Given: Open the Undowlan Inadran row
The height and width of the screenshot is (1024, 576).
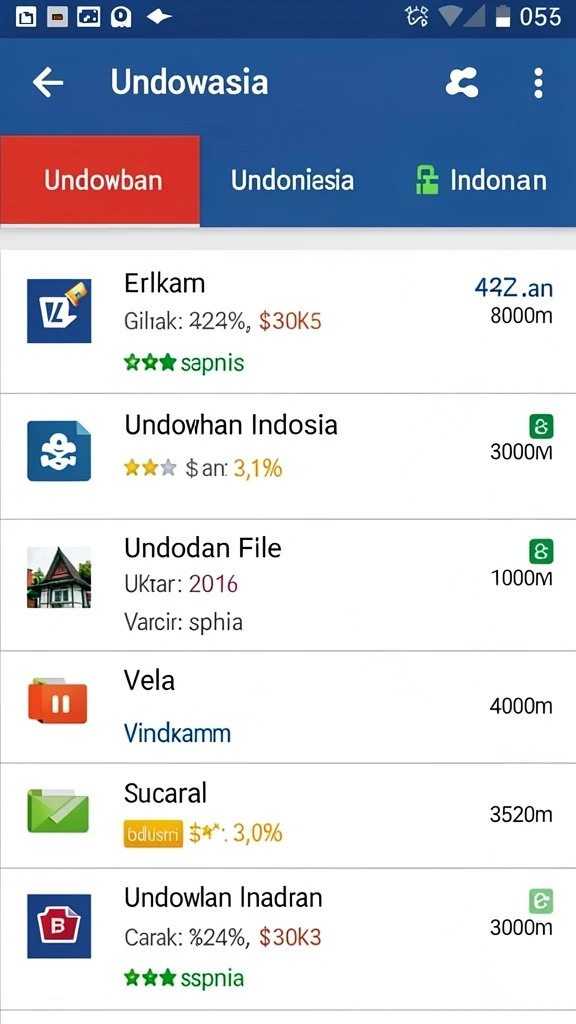Looking at the screenshot, I should (x=288, y=939).
